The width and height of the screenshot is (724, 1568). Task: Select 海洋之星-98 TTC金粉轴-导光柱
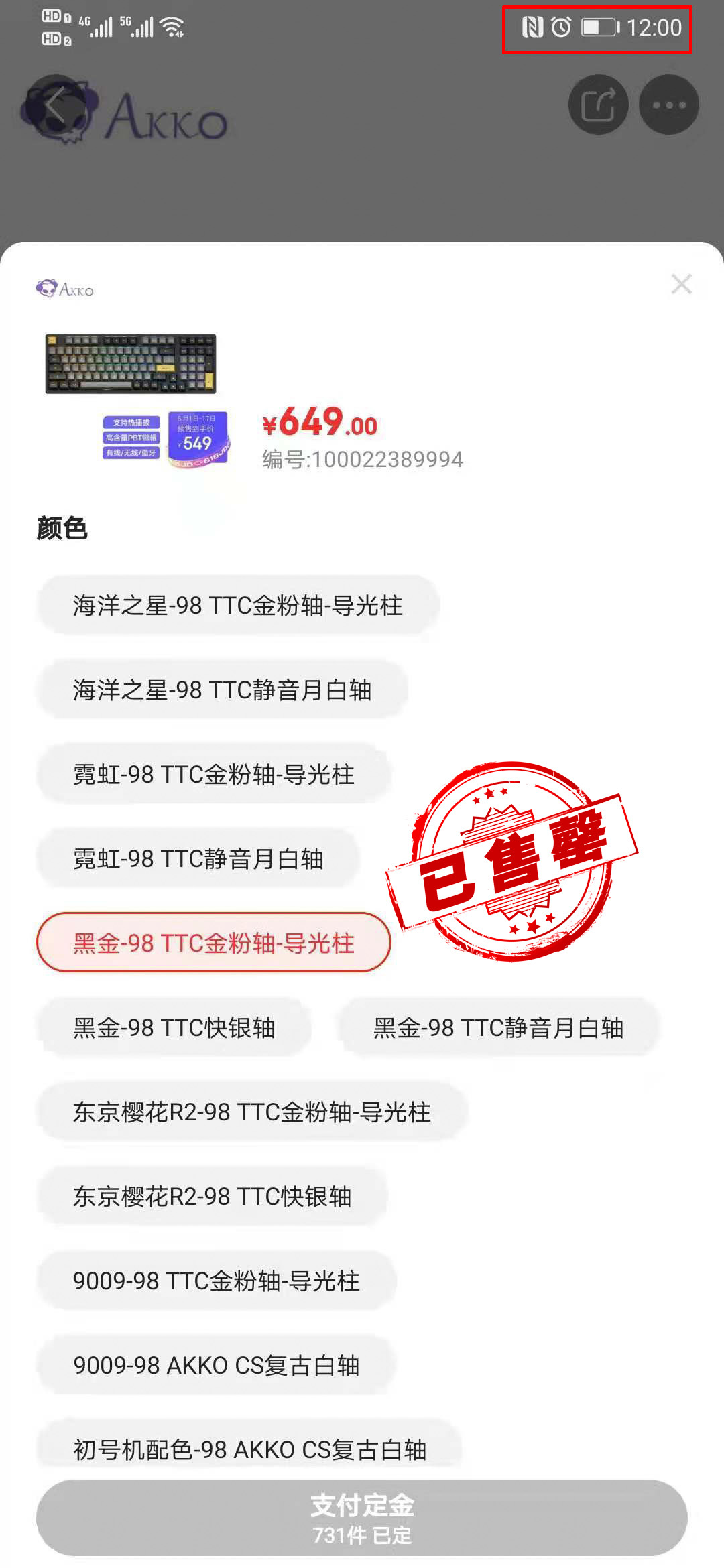coord(238,606)
